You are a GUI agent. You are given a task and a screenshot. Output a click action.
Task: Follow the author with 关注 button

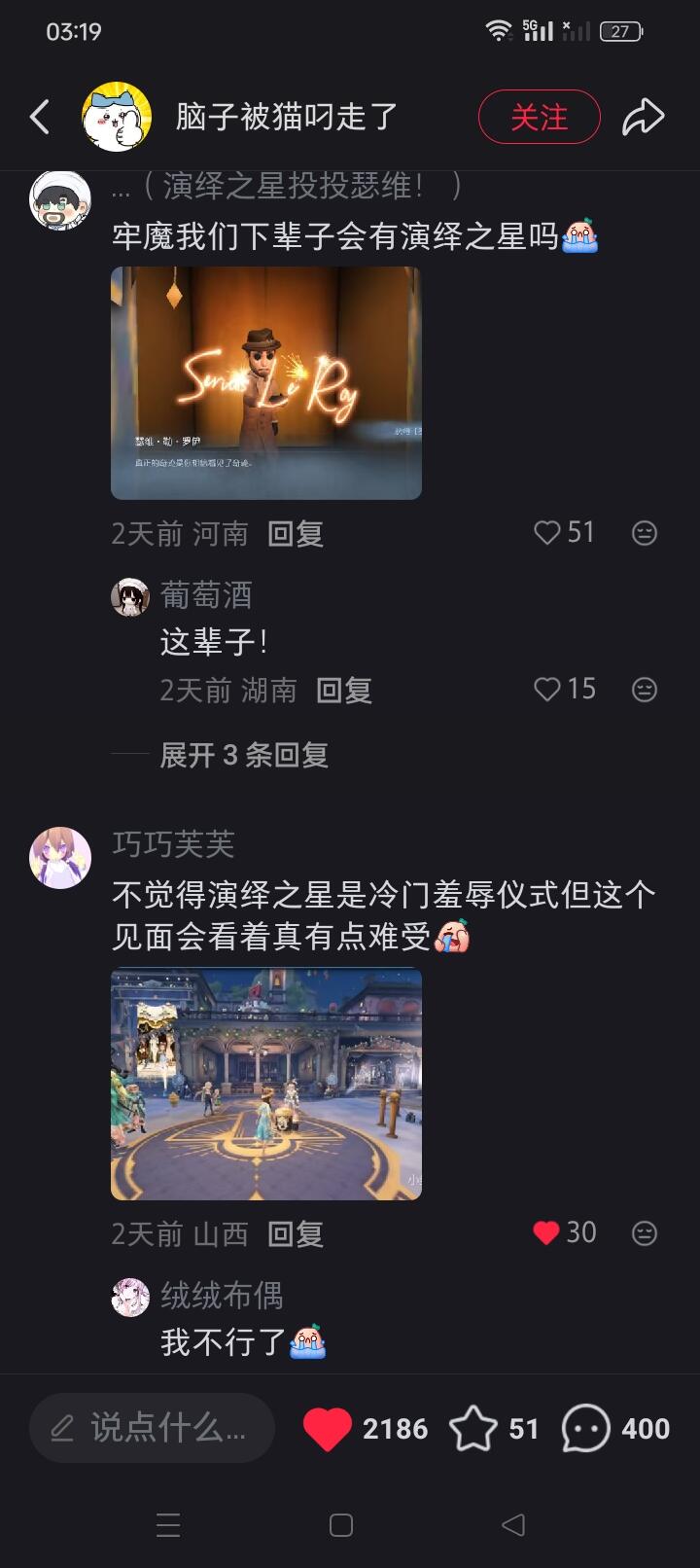click(x=539, y=117)
